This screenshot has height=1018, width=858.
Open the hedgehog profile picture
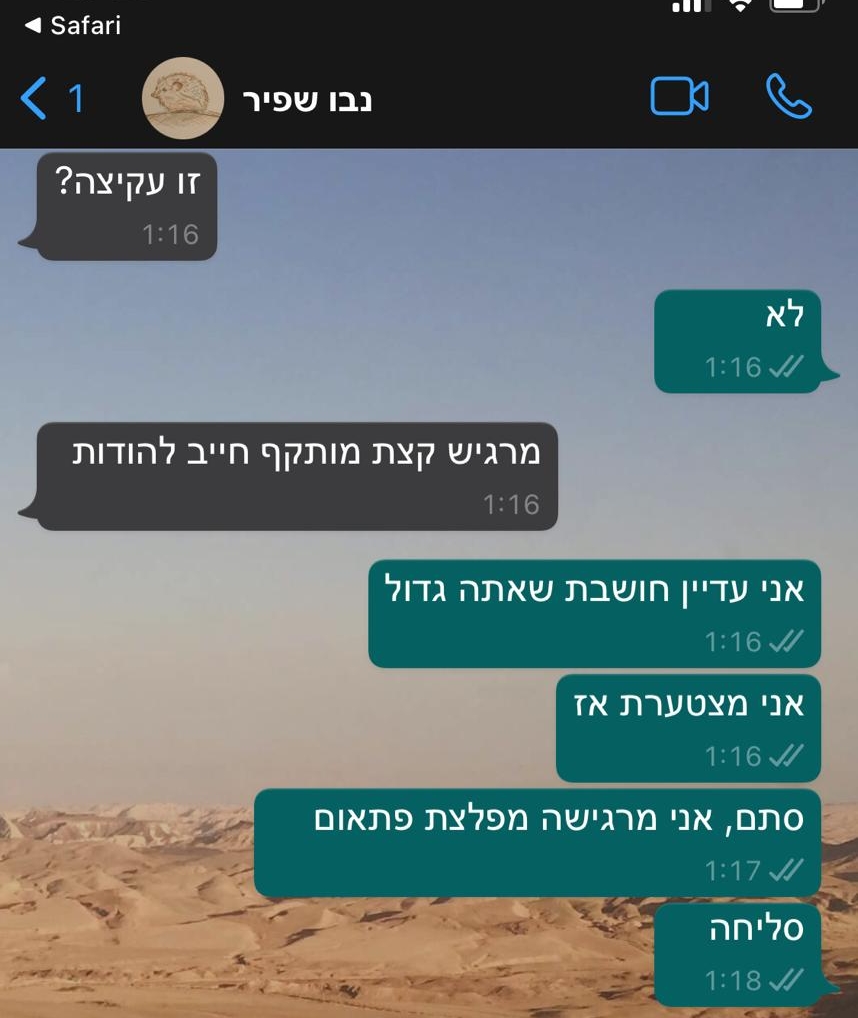click(182, 98)
